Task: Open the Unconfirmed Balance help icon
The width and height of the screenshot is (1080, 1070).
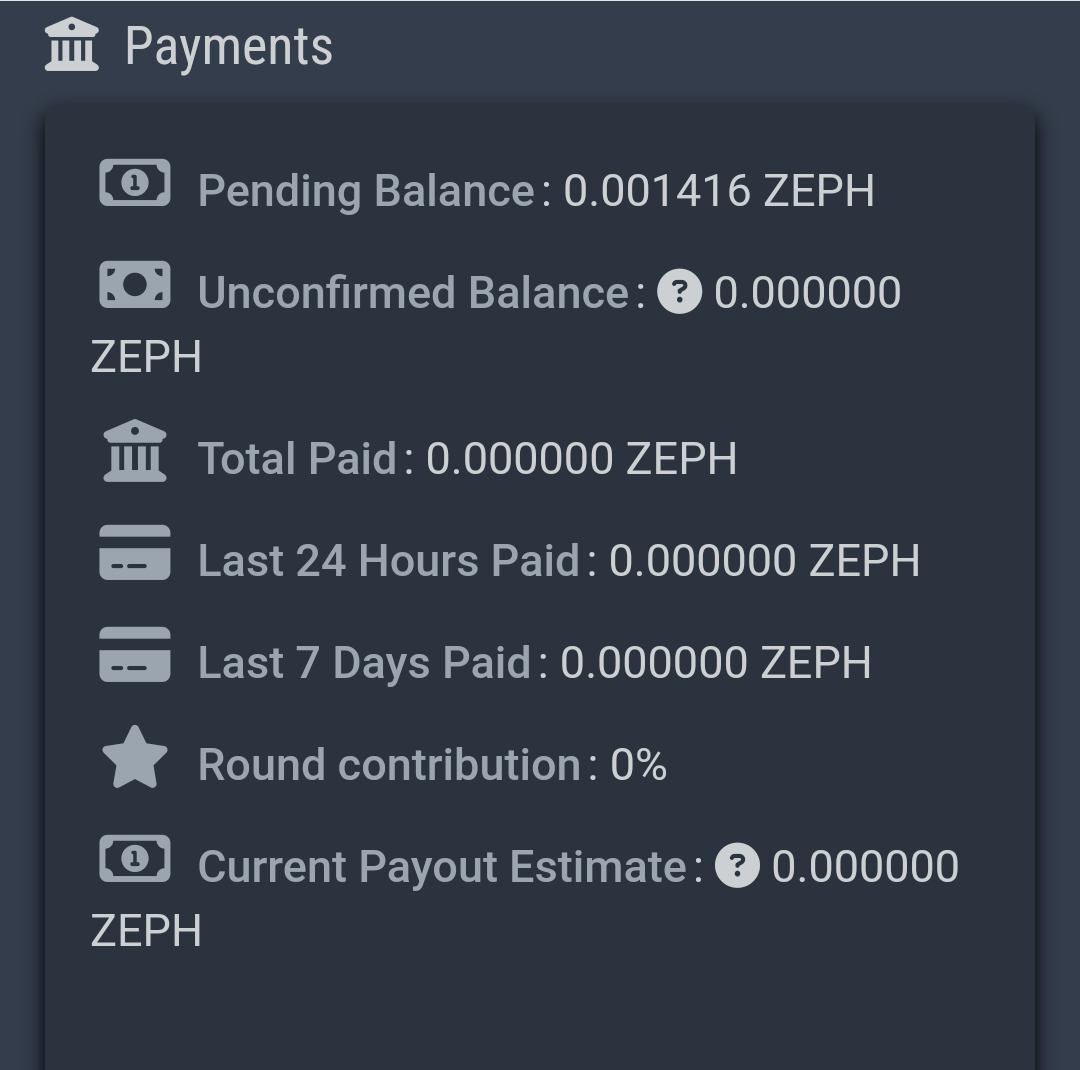Action: pos(679,293)
